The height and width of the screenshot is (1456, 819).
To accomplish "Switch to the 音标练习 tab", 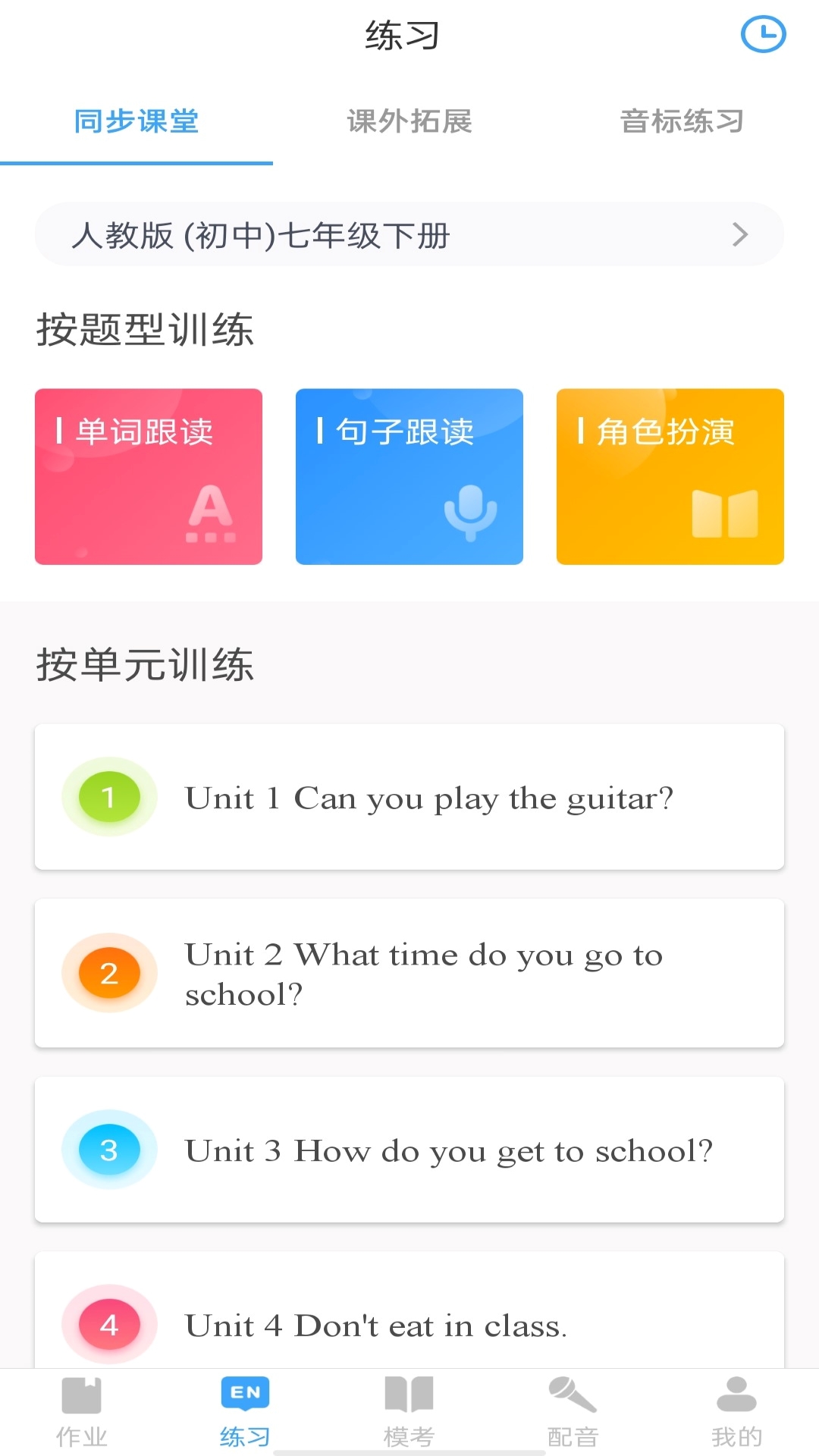I will coord(681,121).
